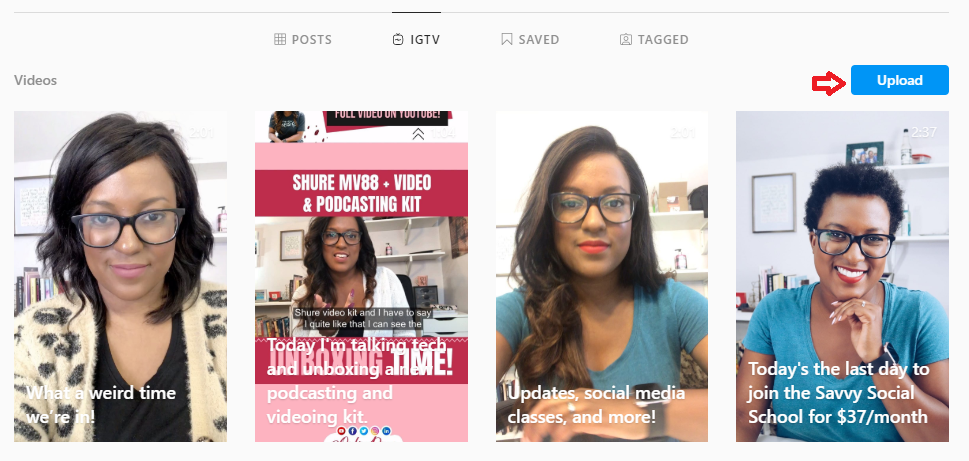Switch to the Tagged tab
Screen dimensions: 969x461
[654, 40]
